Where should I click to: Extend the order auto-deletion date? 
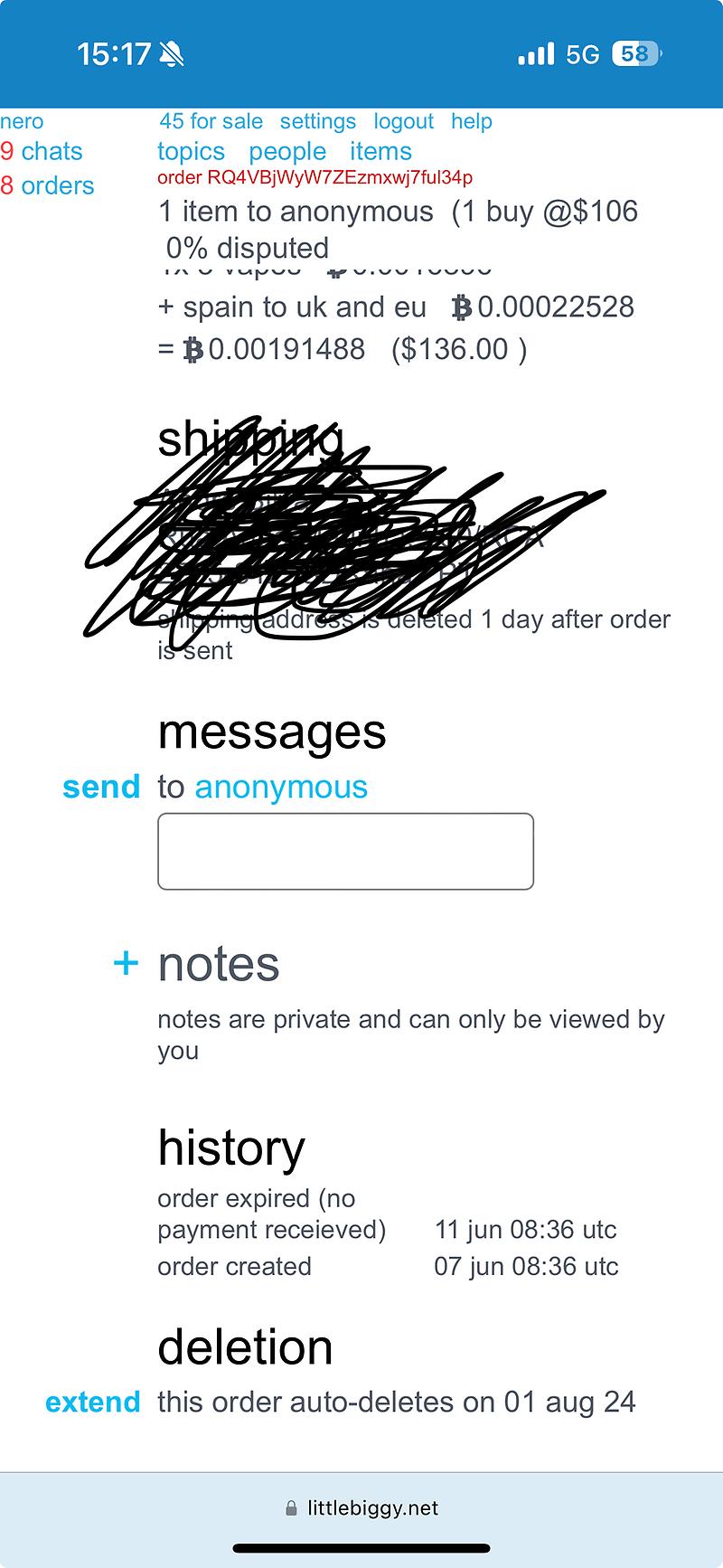93,1403
